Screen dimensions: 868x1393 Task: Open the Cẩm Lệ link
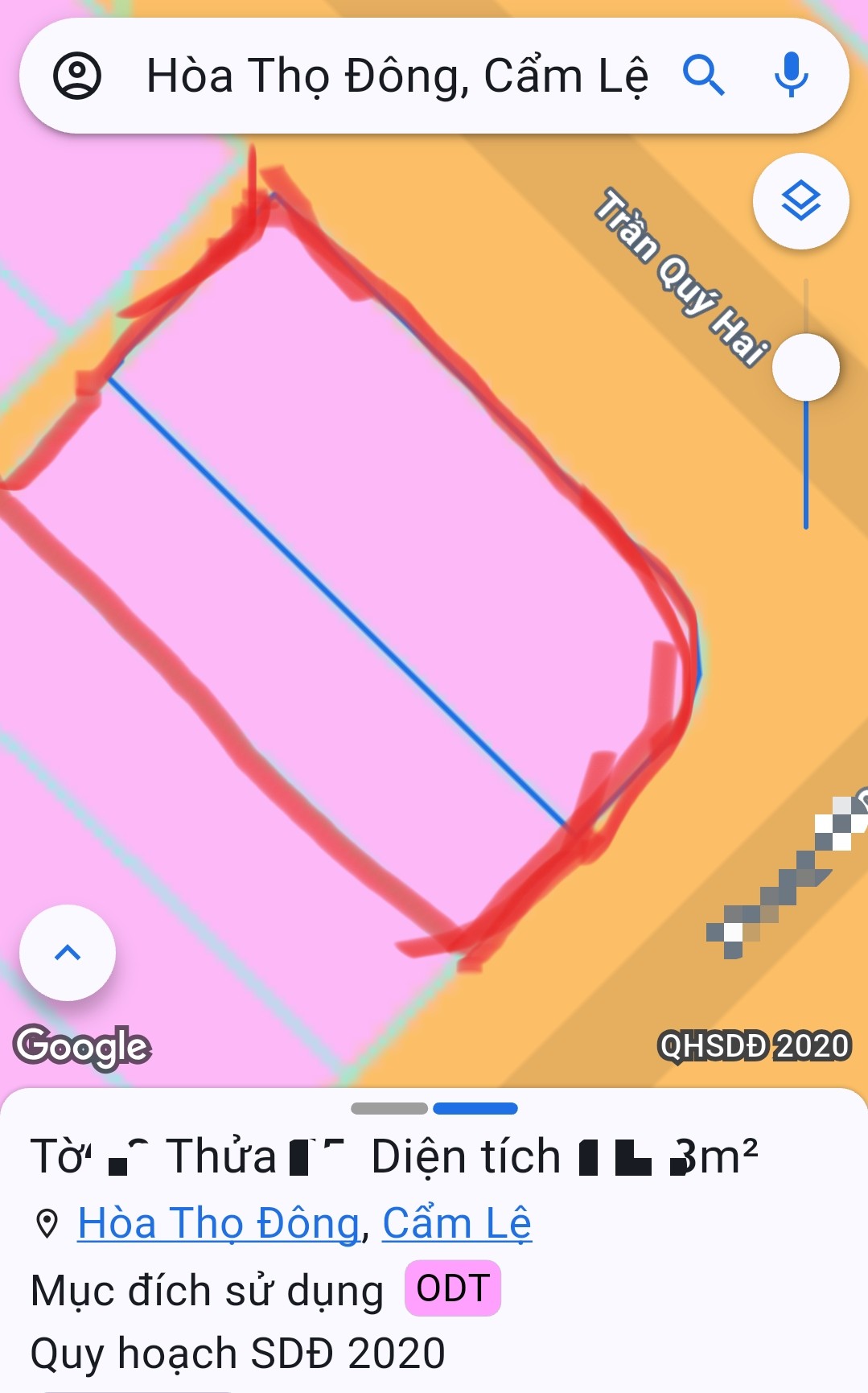click(456, 1224)
